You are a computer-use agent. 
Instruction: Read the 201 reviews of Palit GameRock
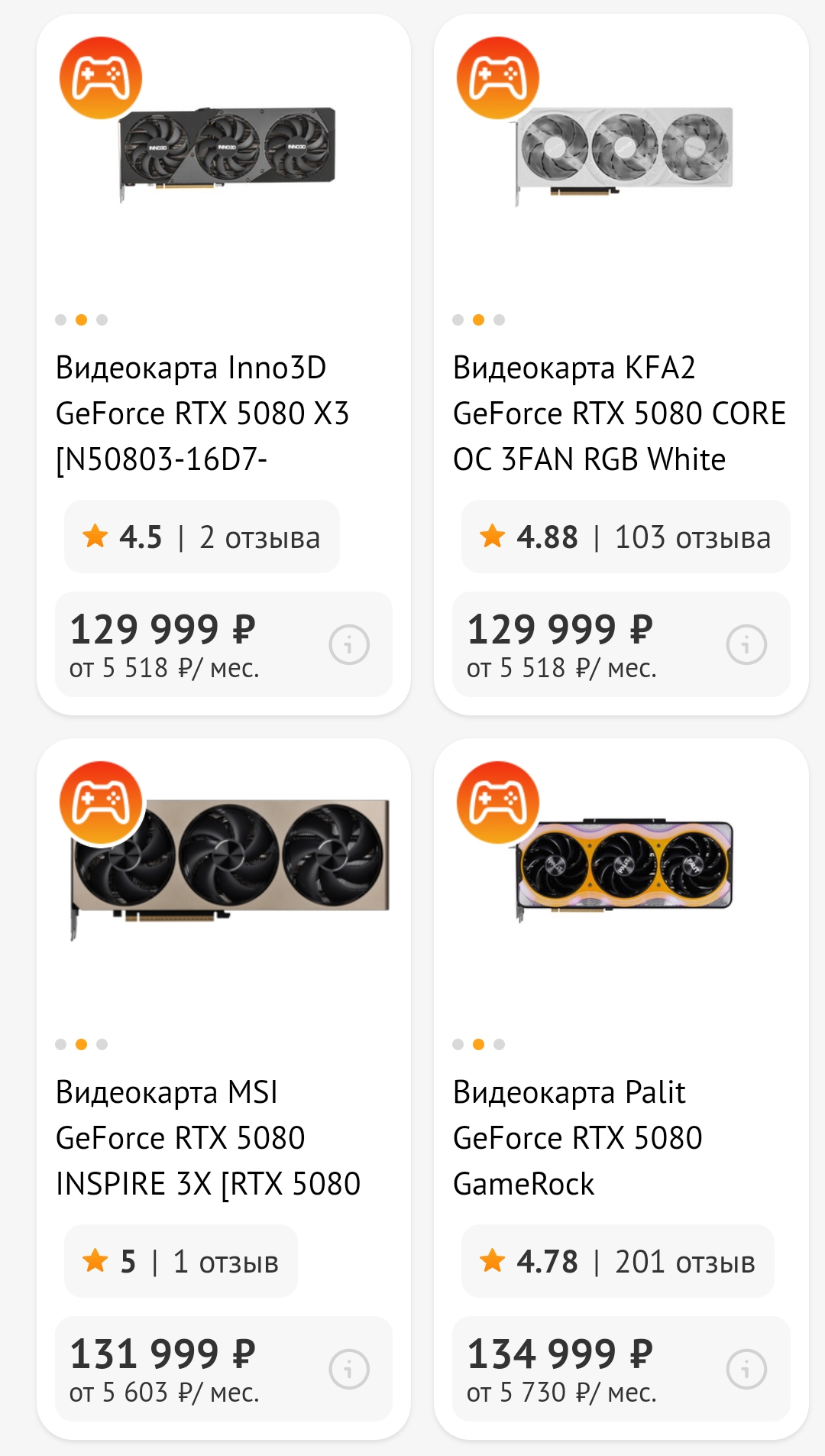617,1262
